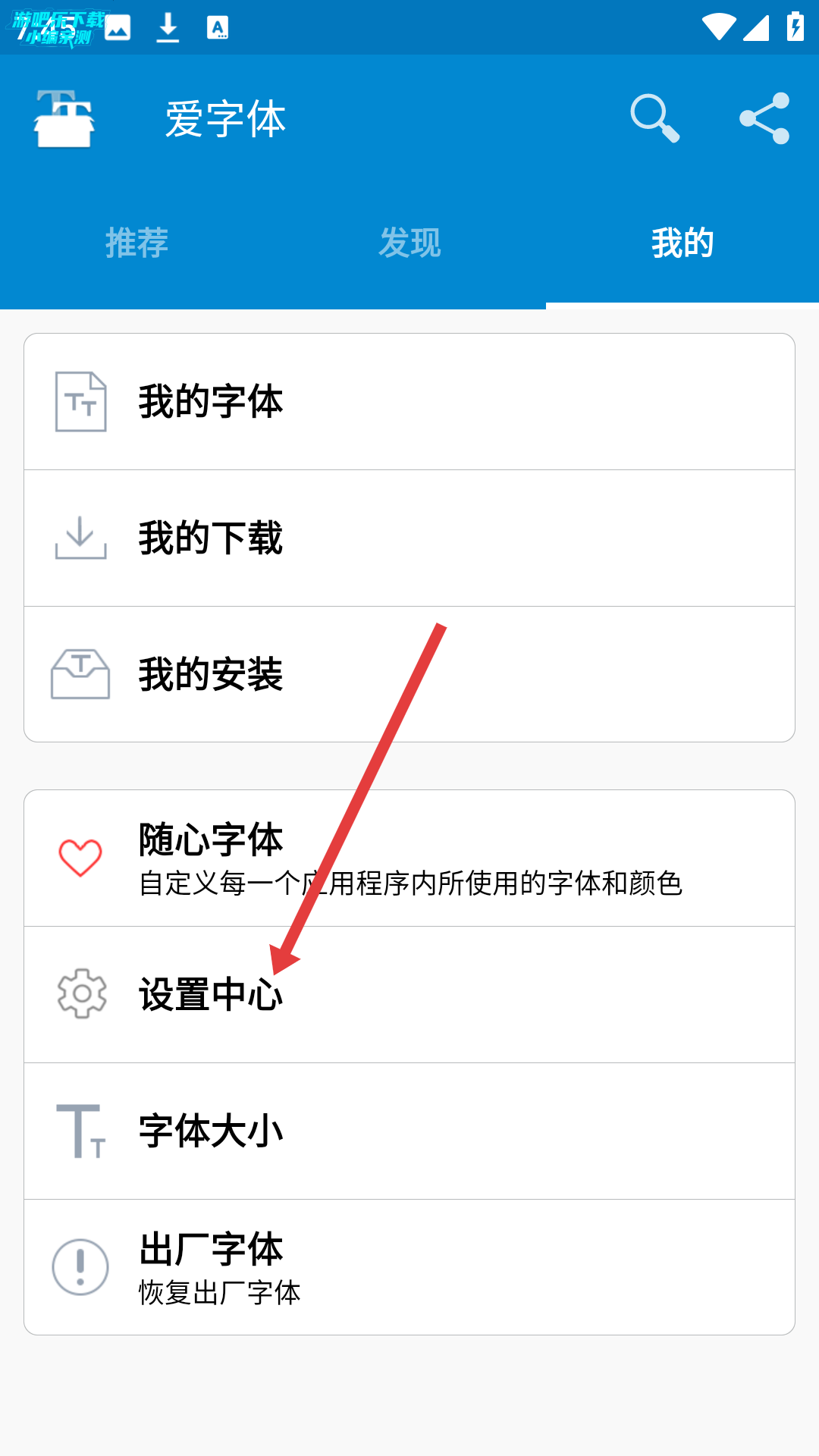Switch to the 发现 tab
Image resolution: width=819 pixels, height=1456 pixels.
(x=409, y=243)
